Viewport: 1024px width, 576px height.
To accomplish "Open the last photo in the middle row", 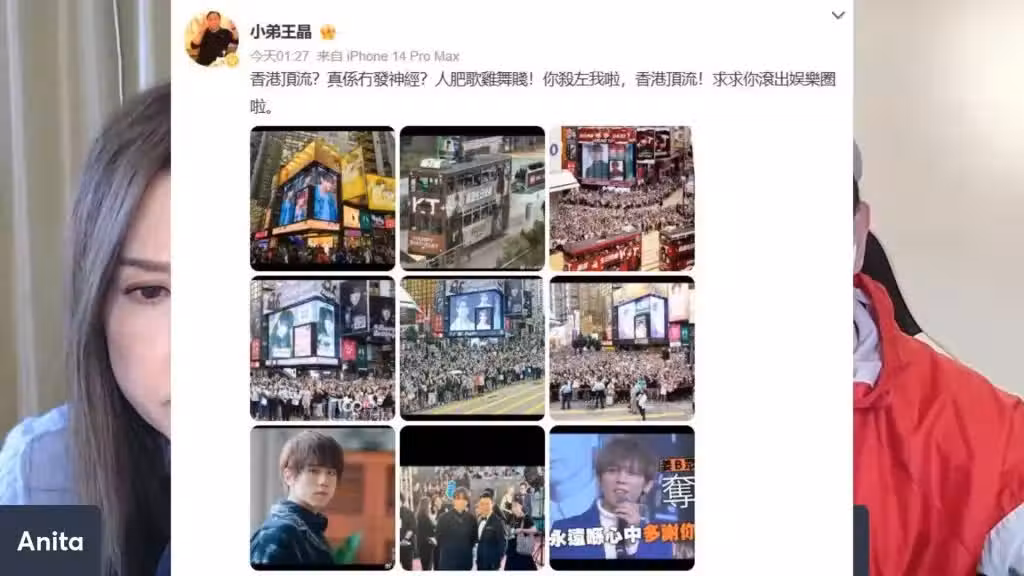I will tap(621, 348).
